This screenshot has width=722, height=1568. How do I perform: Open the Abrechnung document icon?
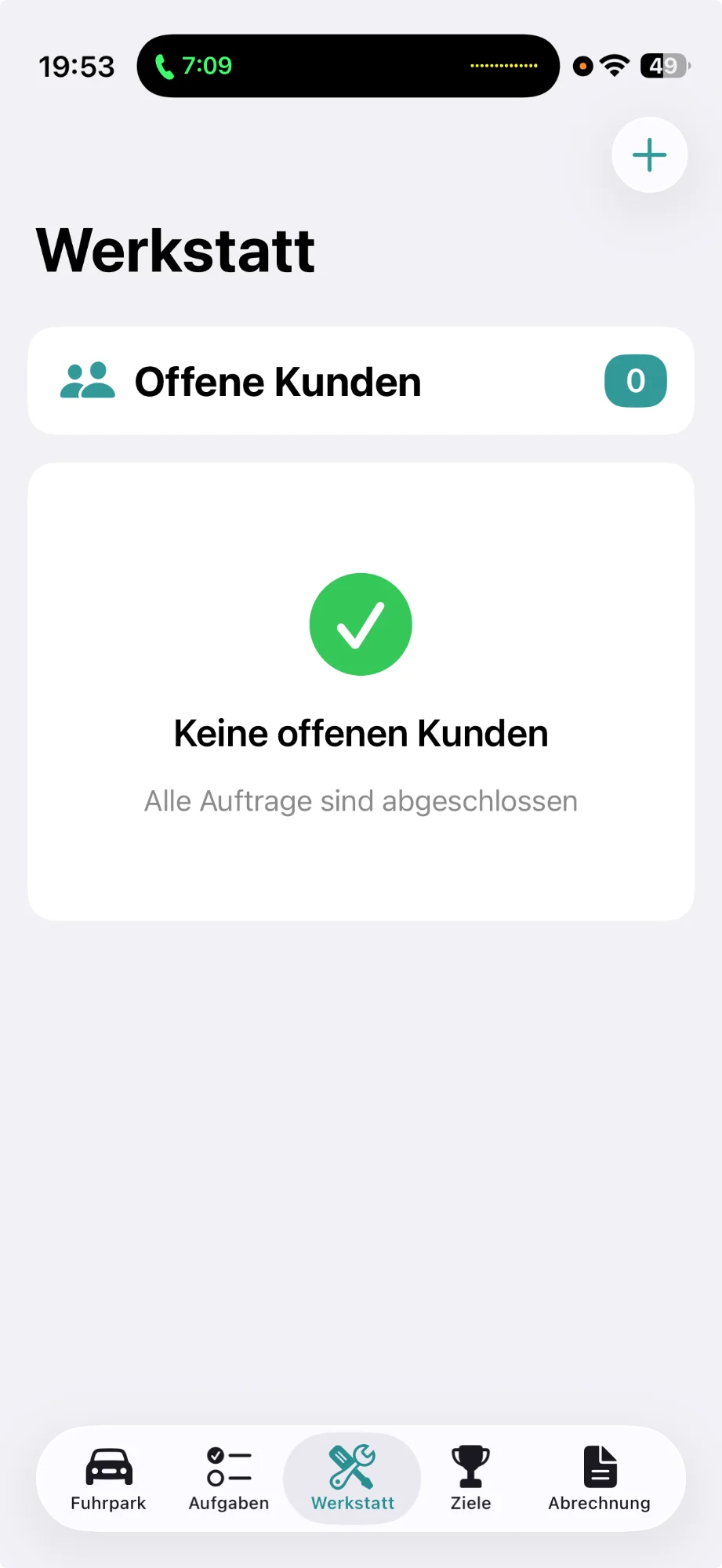pyautogui.click(x=599, y=1465)
